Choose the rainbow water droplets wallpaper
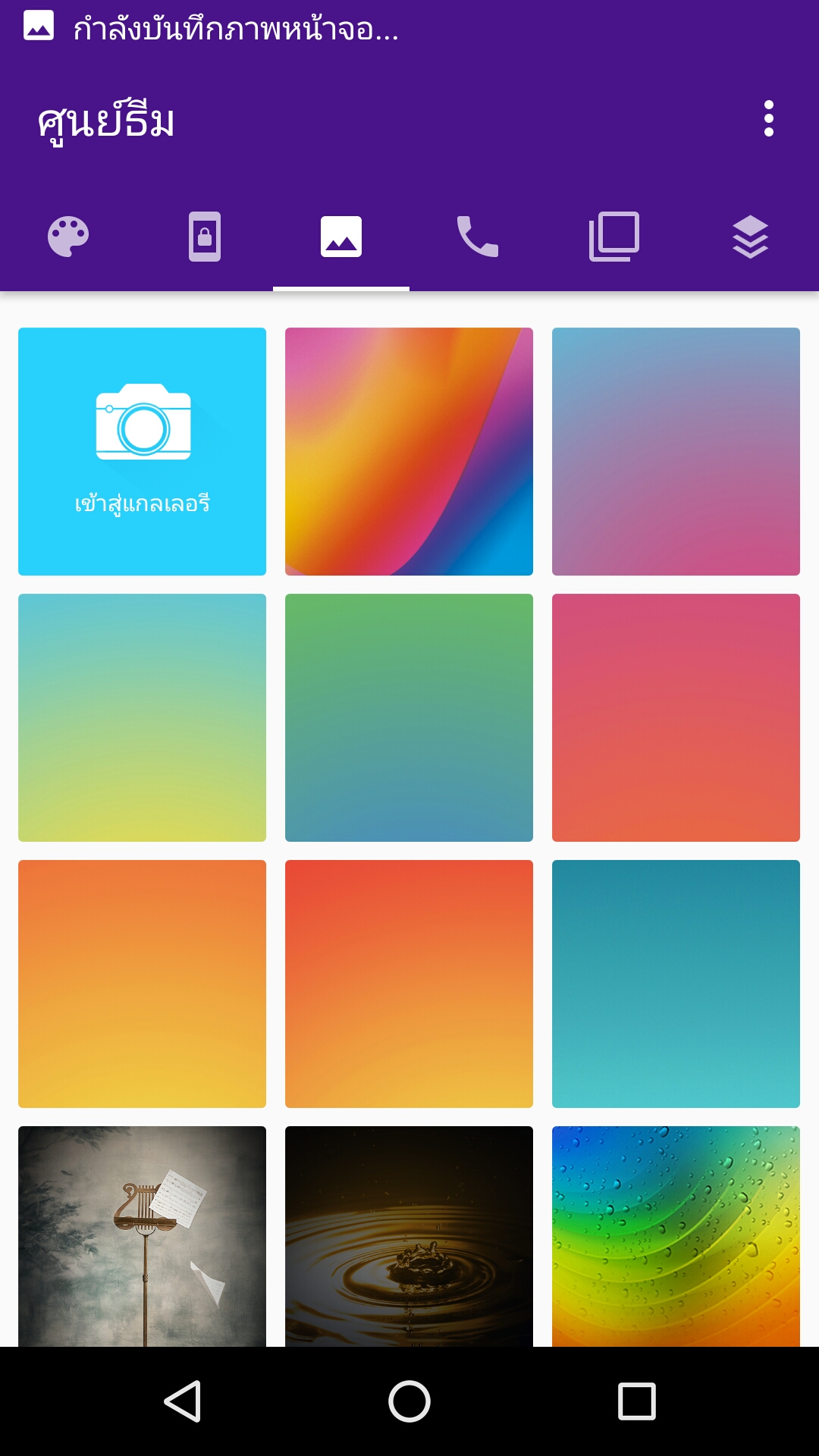Image resolution: width=819 pixels, height=1456 pixels. 676,1236
